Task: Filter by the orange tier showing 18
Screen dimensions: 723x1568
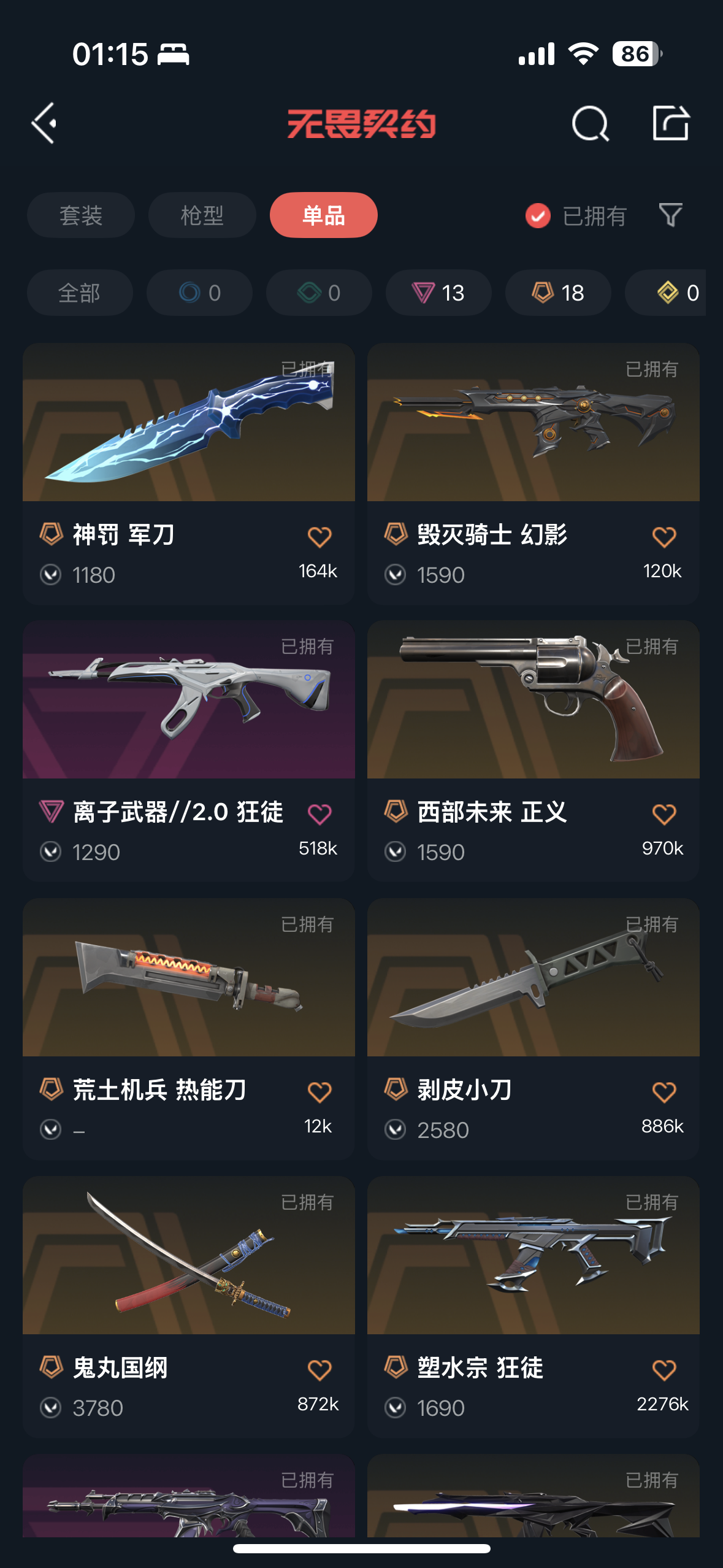Action: coord(558,293)
